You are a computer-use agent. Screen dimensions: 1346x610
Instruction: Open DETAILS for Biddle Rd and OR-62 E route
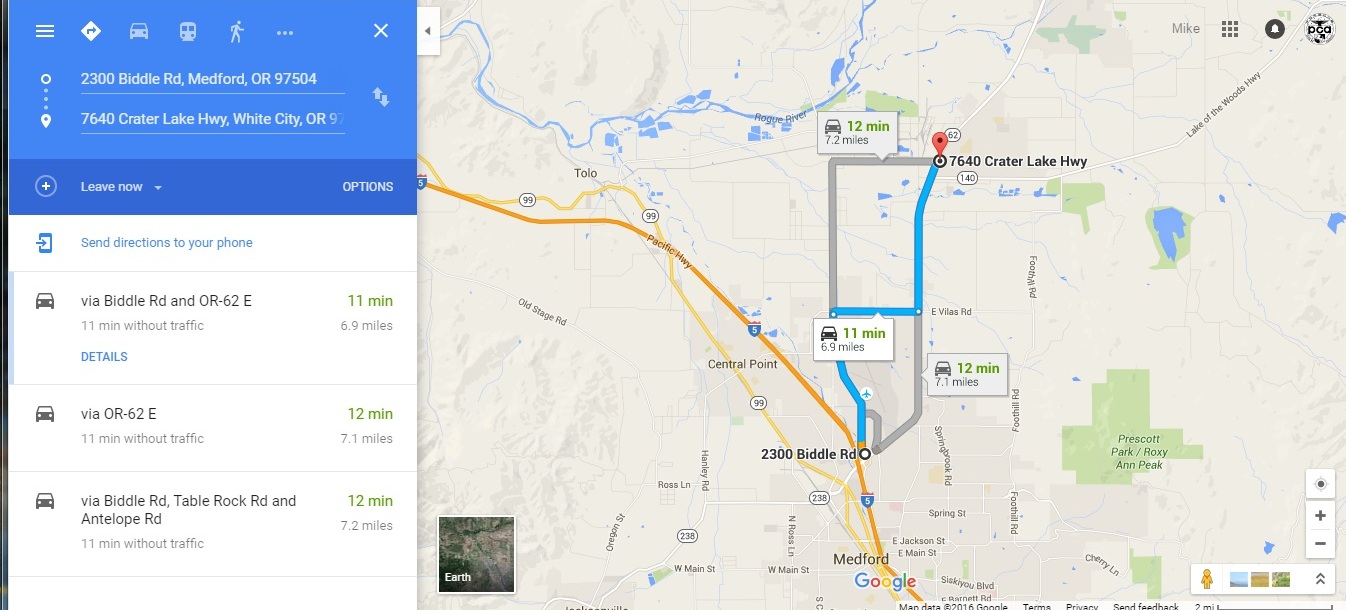tap(104, 357)
